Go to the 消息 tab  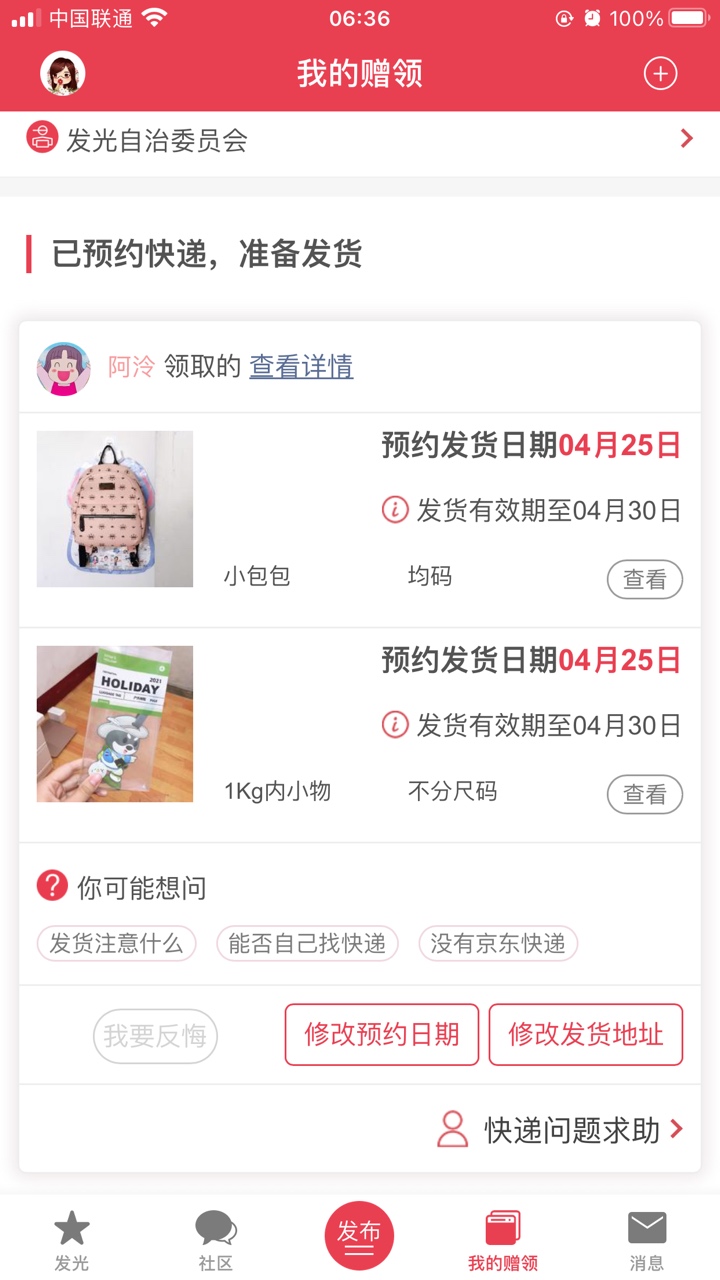[x=646, y=1240]
